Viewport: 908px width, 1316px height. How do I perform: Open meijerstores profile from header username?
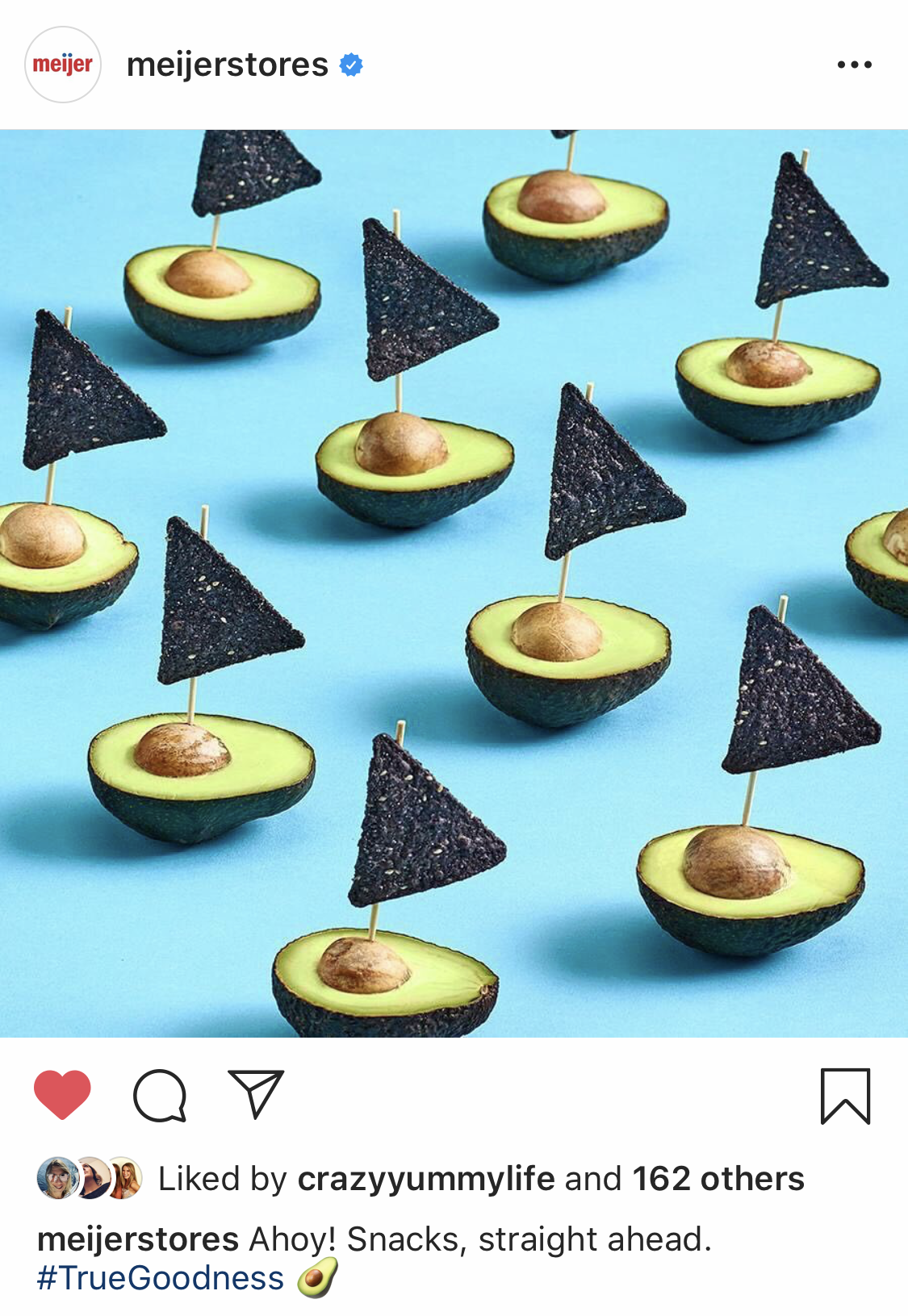(228, 65)
